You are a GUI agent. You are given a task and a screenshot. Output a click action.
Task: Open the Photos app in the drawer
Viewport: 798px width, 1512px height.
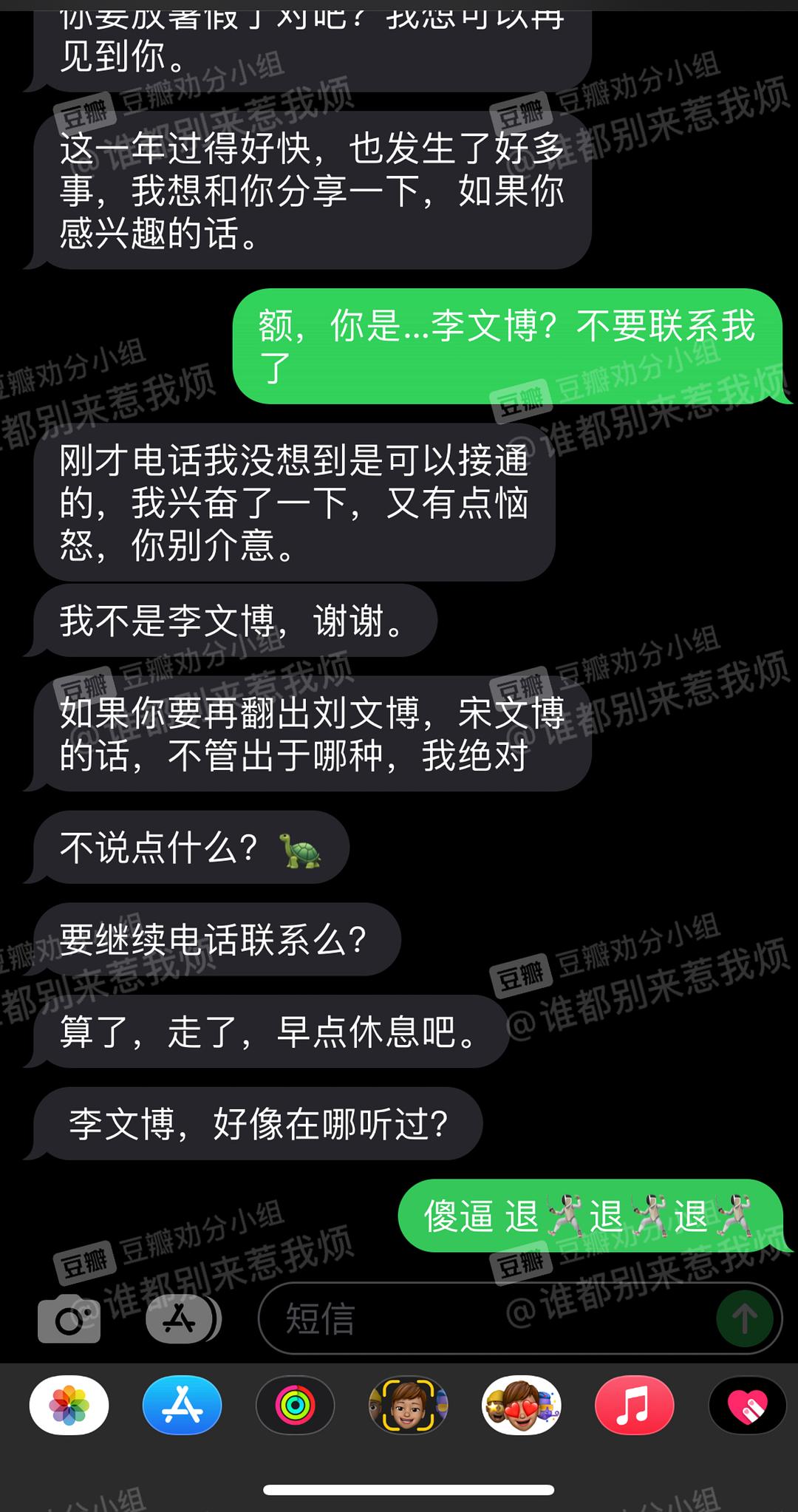pyautogui.click(x=69, y=1405)
